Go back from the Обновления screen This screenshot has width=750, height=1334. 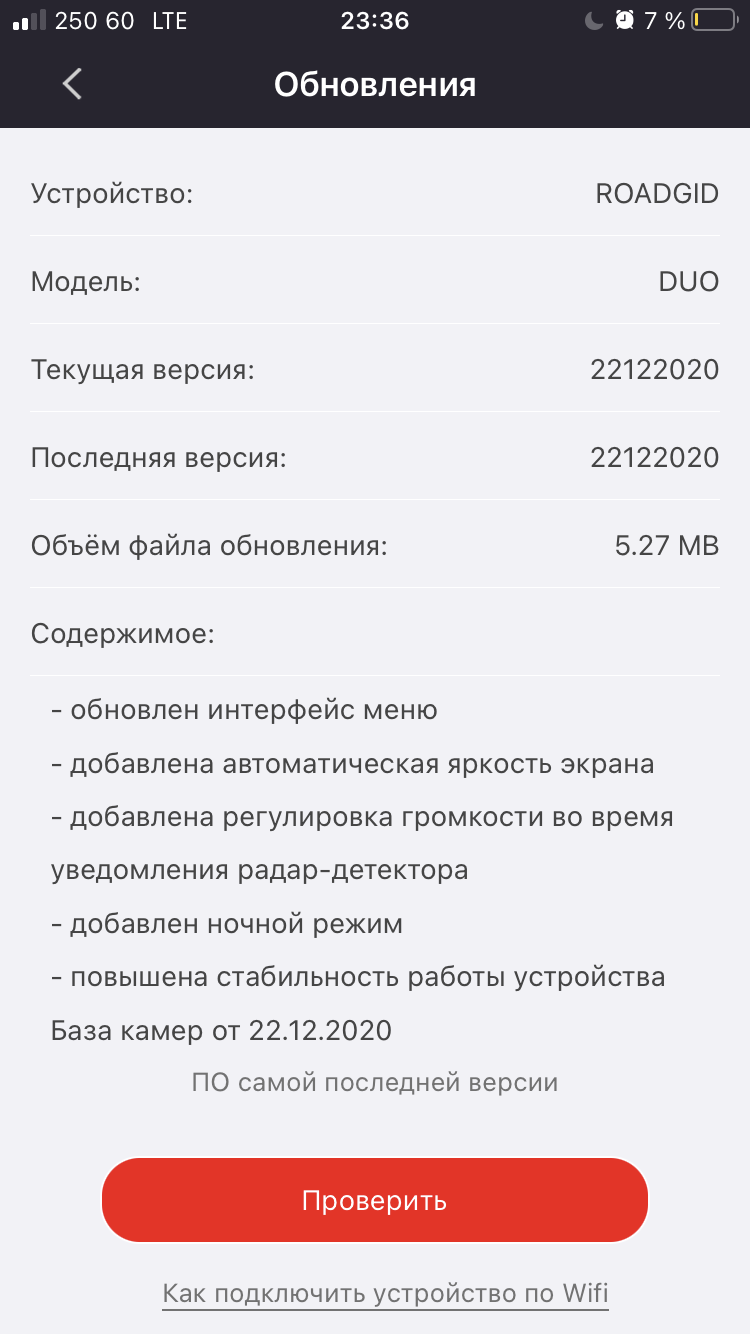click(72, 84)
